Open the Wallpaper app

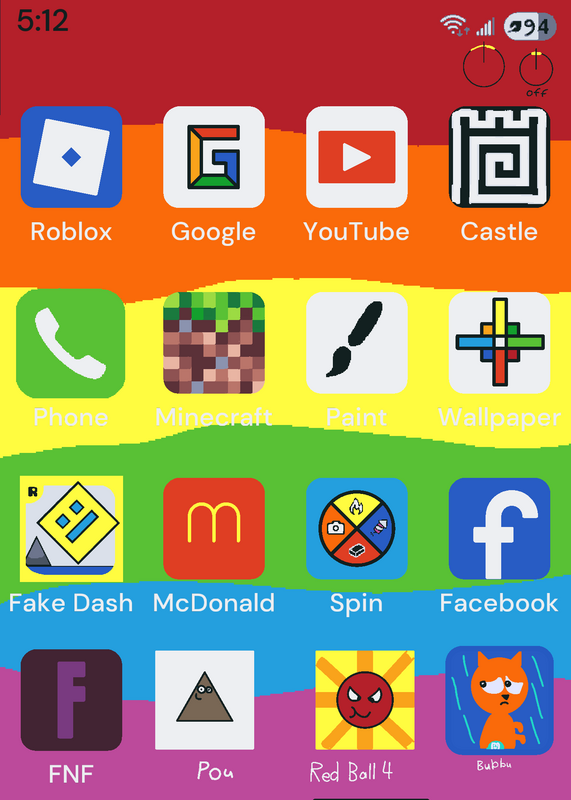click(x=500, y=343)
